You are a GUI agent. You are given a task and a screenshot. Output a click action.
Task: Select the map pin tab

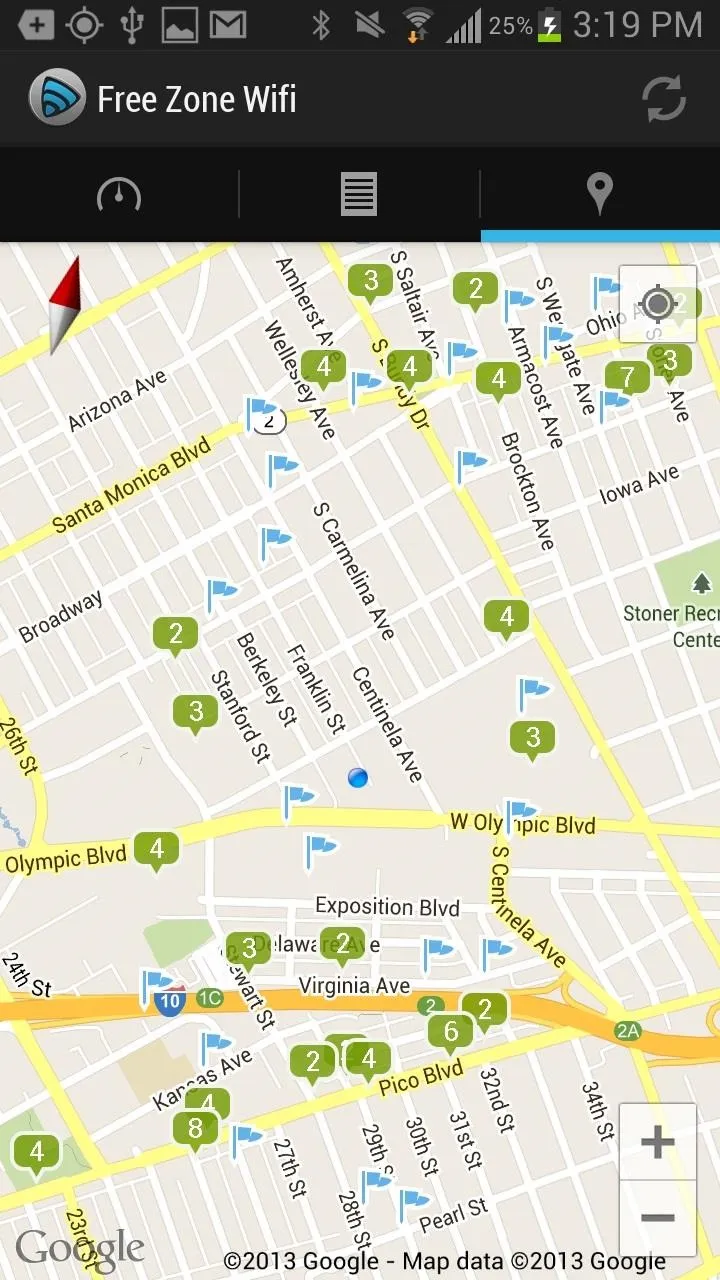pos(600,194)
